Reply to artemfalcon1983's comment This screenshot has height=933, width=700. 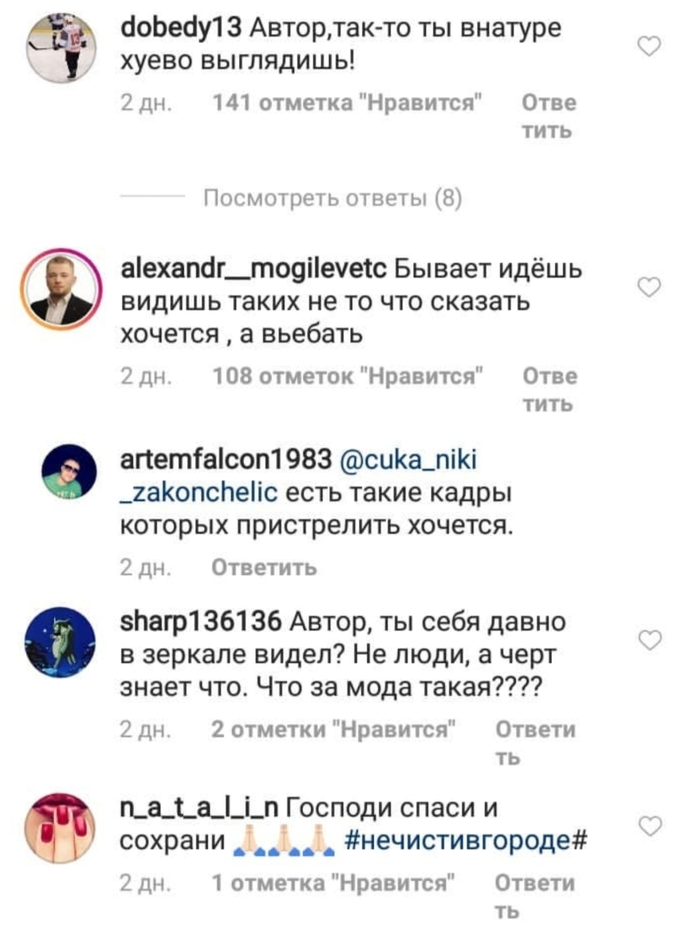coord(264,568)
